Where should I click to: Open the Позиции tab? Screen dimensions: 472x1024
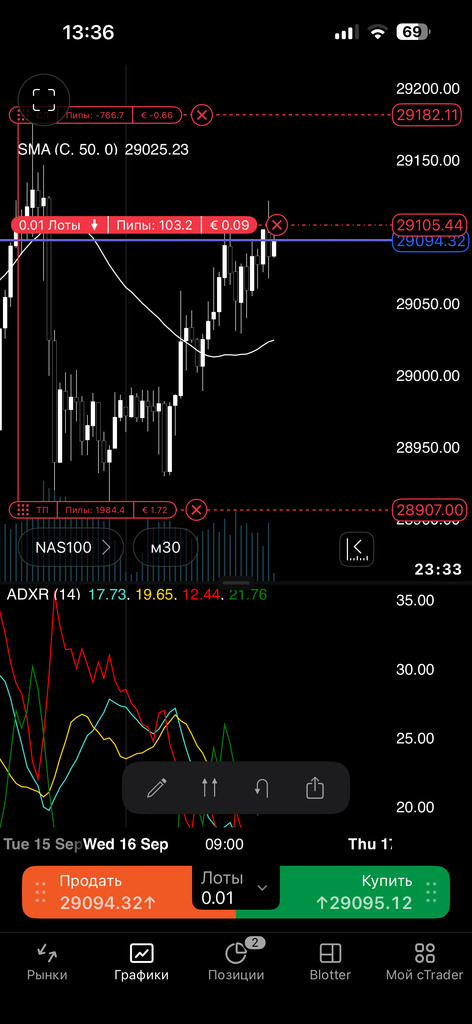tap(236, 963)
